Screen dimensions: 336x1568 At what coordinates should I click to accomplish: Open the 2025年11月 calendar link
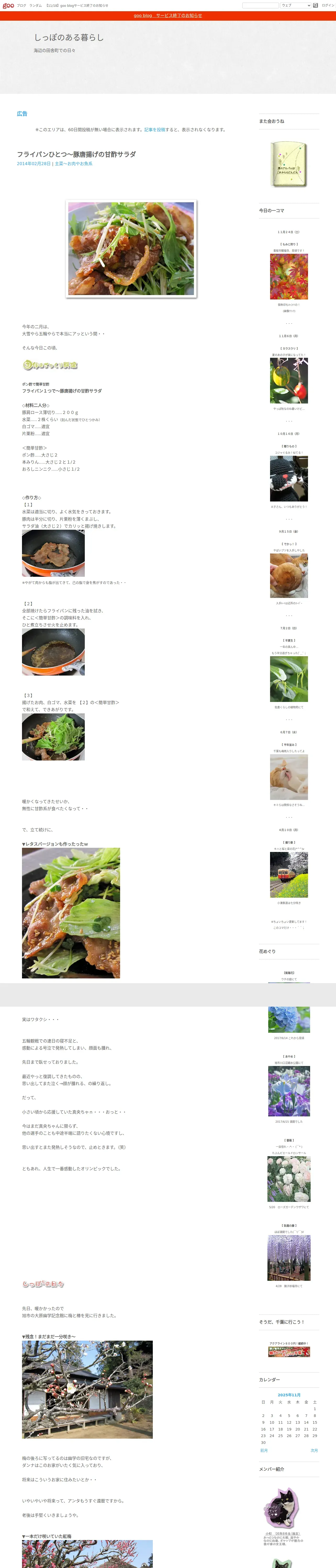pos(289,1395)
